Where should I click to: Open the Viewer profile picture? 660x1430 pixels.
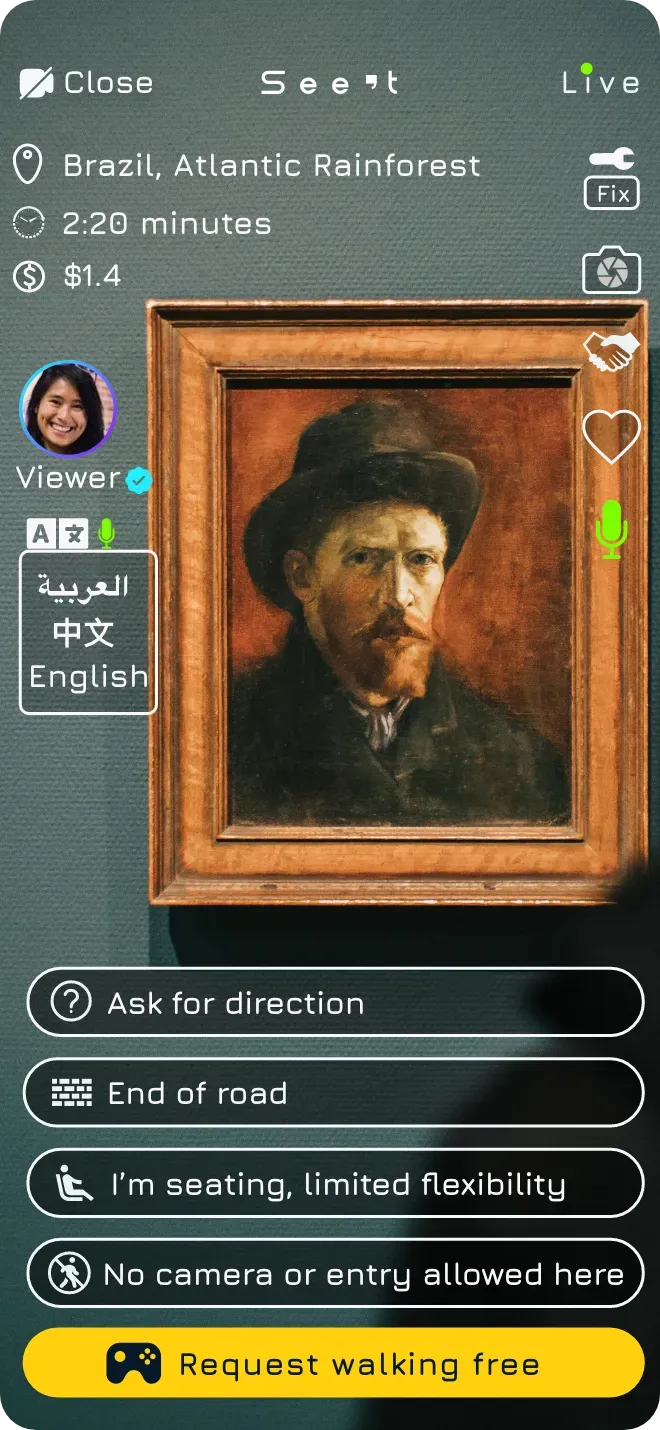[68, 408]
